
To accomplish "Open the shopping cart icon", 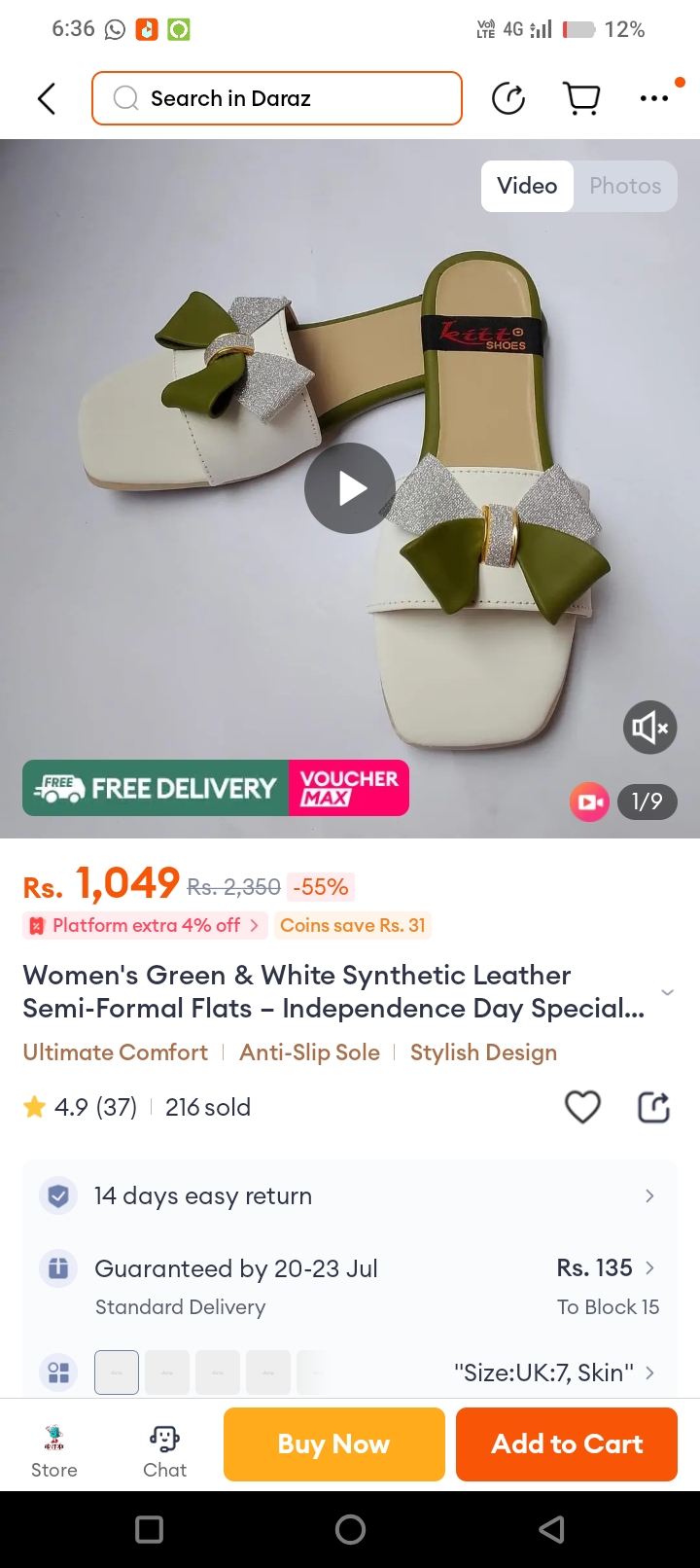I will 581,98.
